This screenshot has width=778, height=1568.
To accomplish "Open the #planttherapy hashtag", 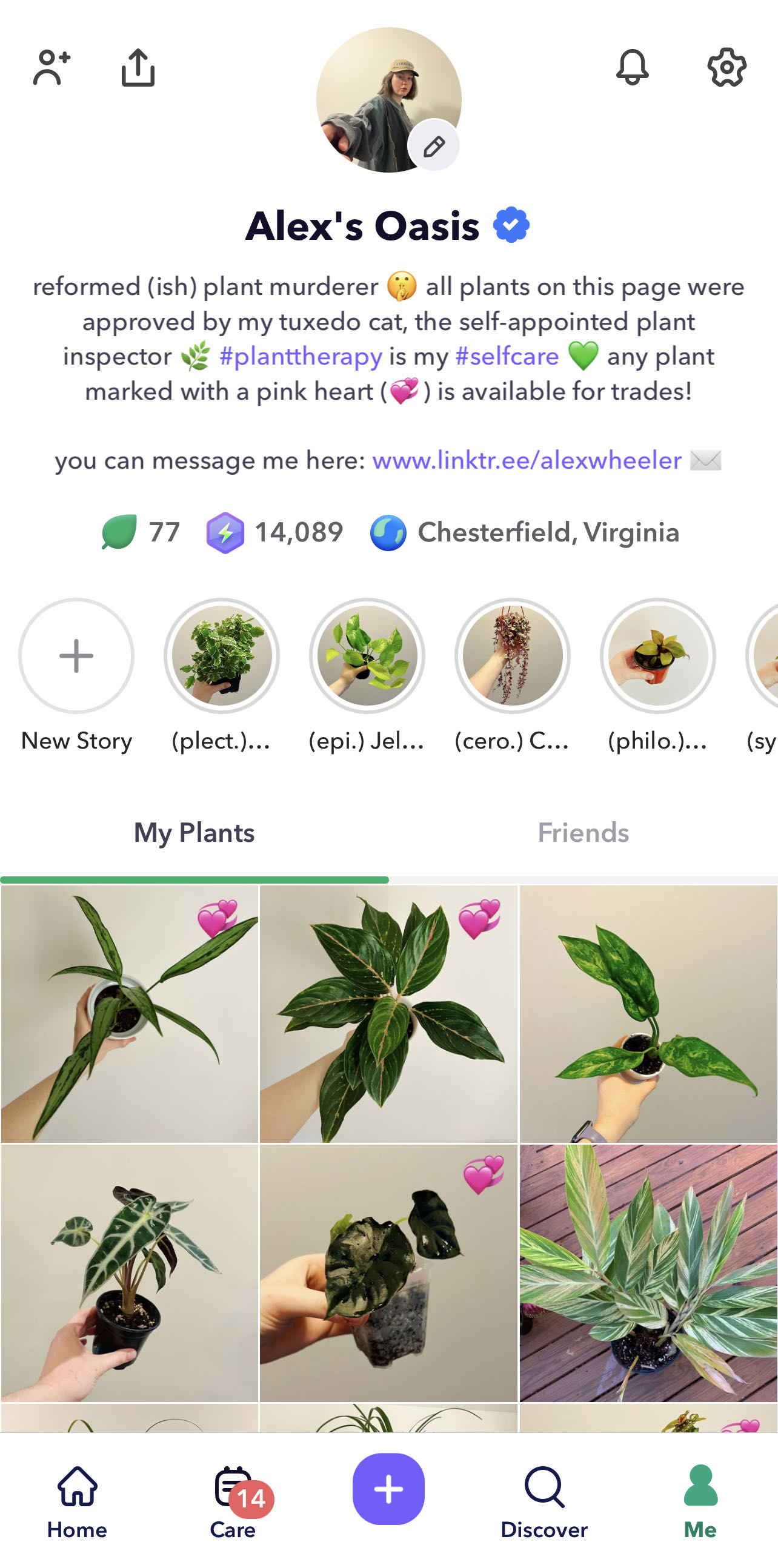I will [300, 356].
